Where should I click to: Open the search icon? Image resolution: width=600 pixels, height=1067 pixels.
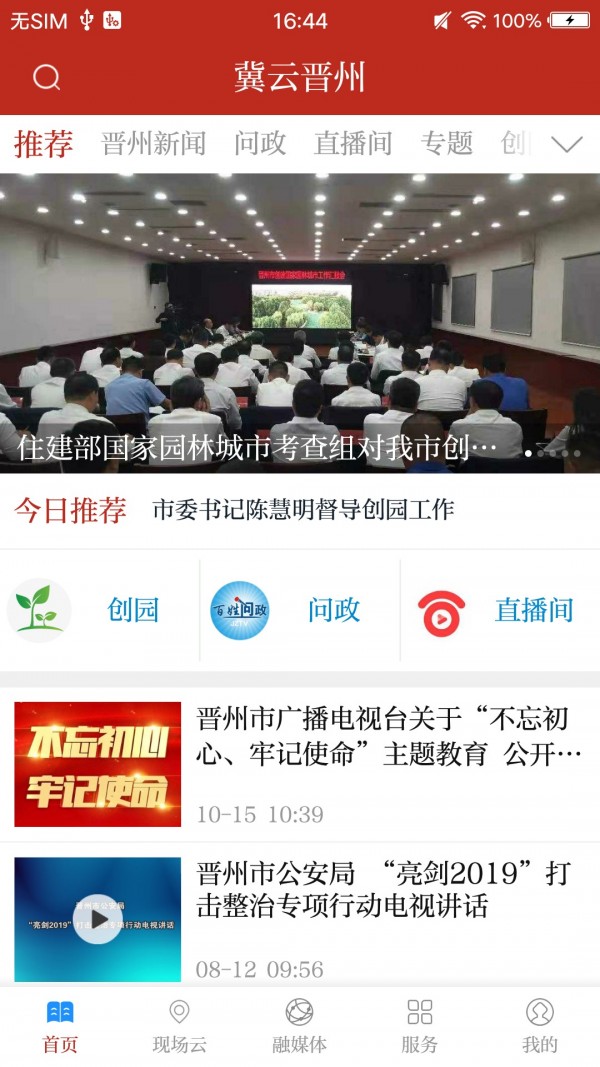[x=47, y=77]
